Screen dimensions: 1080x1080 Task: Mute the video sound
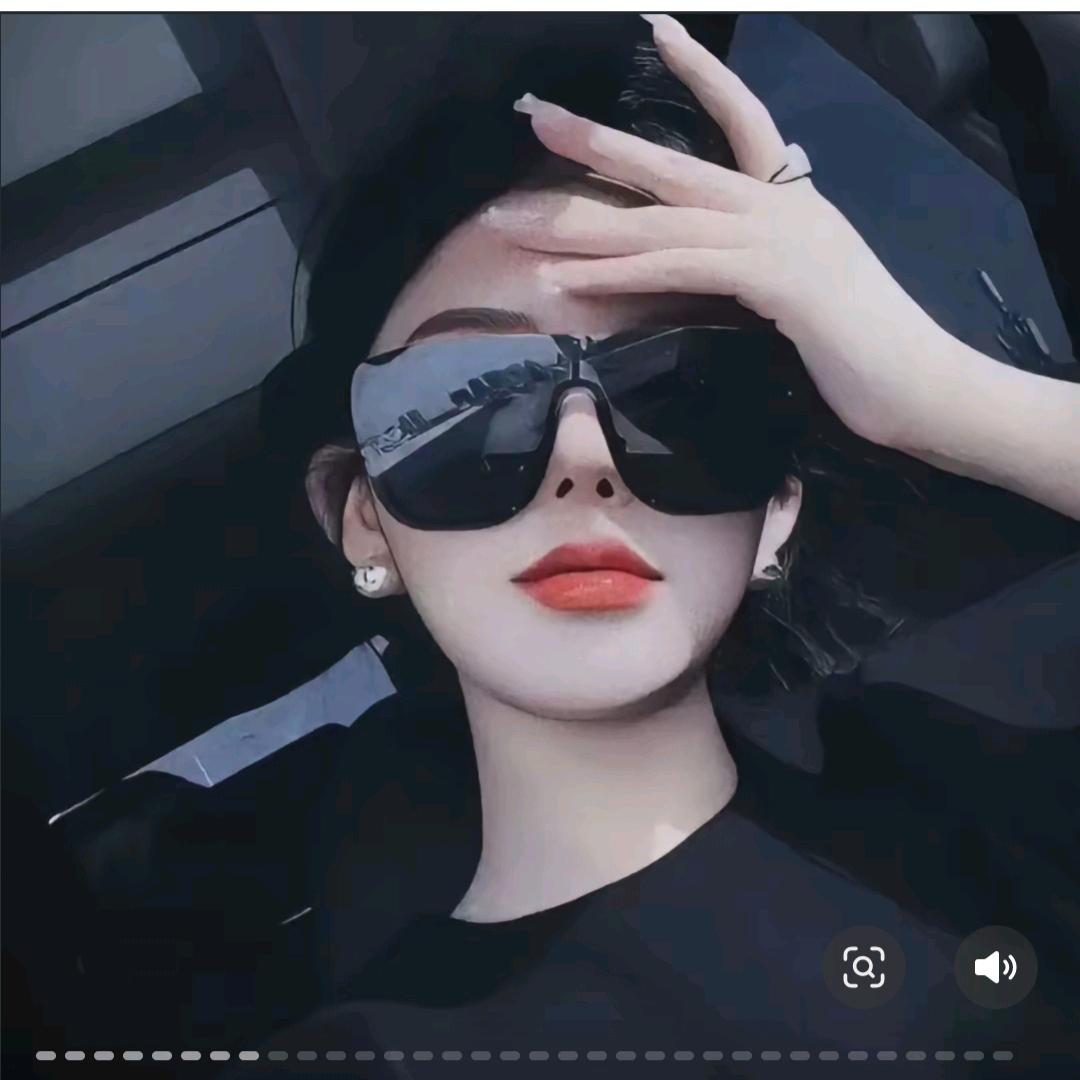[995, 967]
